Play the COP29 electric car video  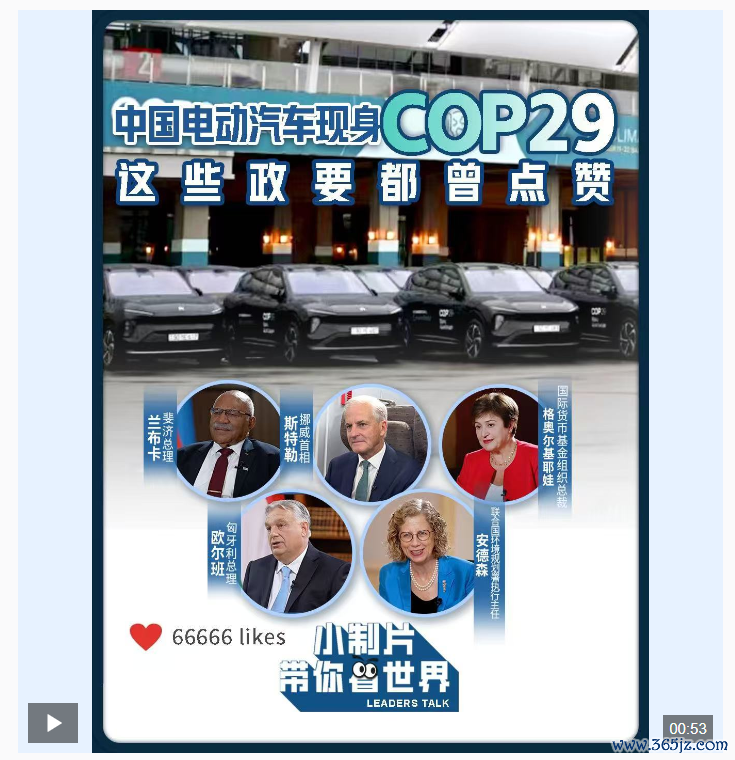[53, 723]
